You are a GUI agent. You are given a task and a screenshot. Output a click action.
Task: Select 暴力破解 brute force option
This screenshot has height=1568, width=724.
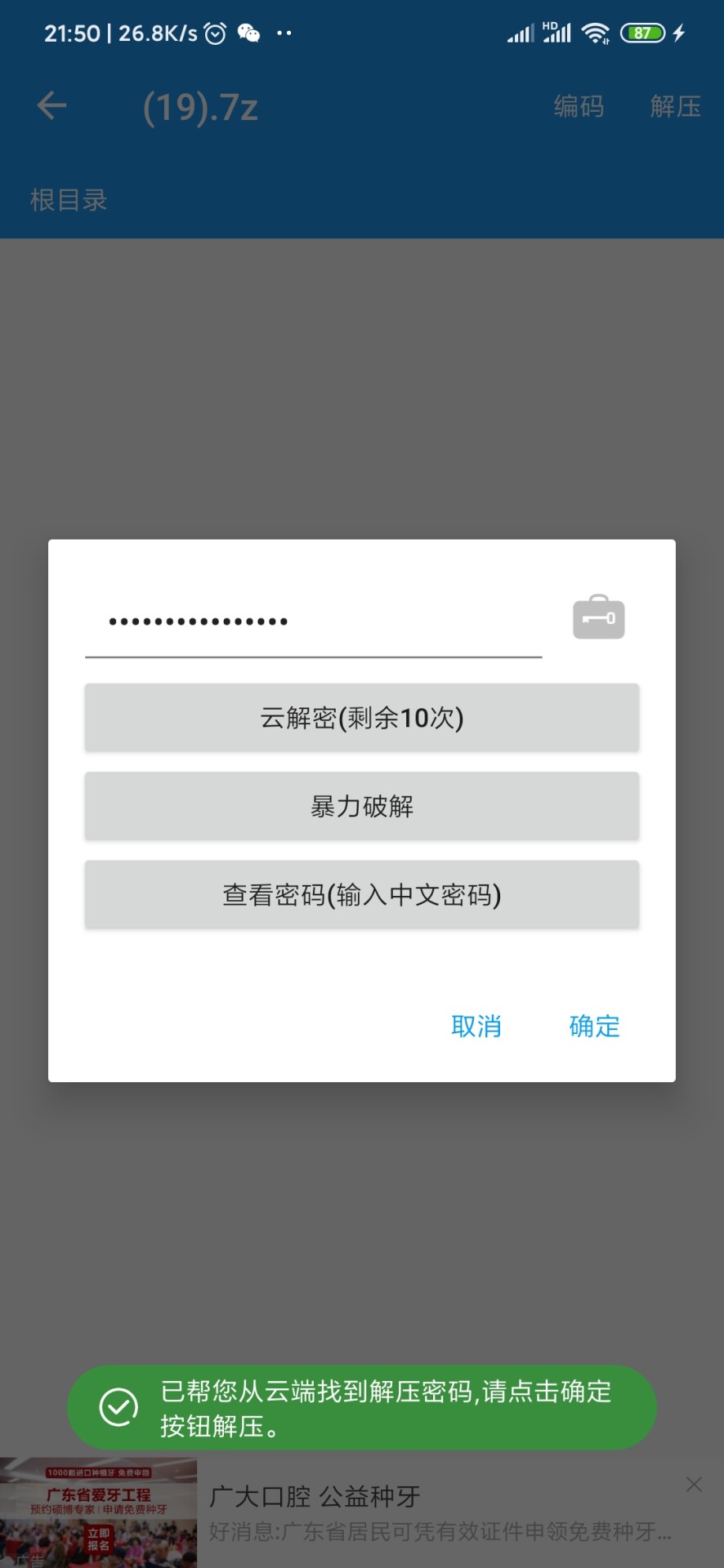pyautogui.click(x=361, y=806)
